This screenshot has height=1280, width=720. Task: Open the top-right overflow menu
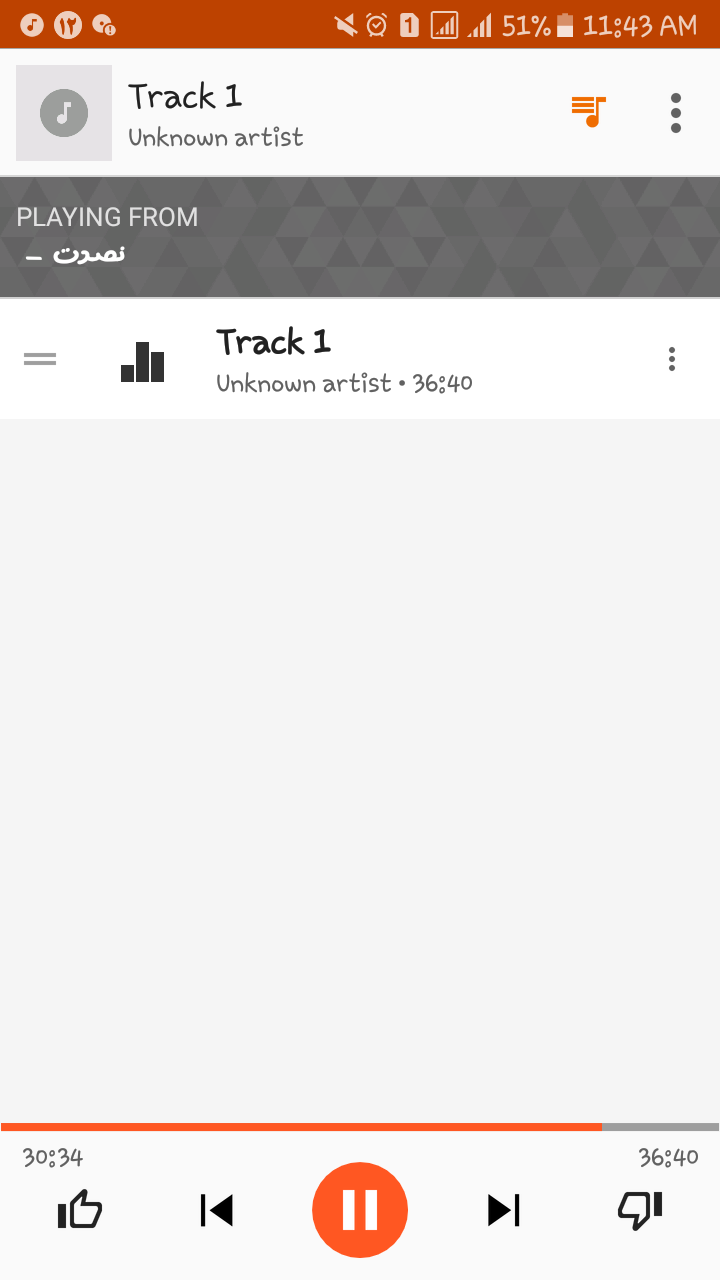[676, 113]
